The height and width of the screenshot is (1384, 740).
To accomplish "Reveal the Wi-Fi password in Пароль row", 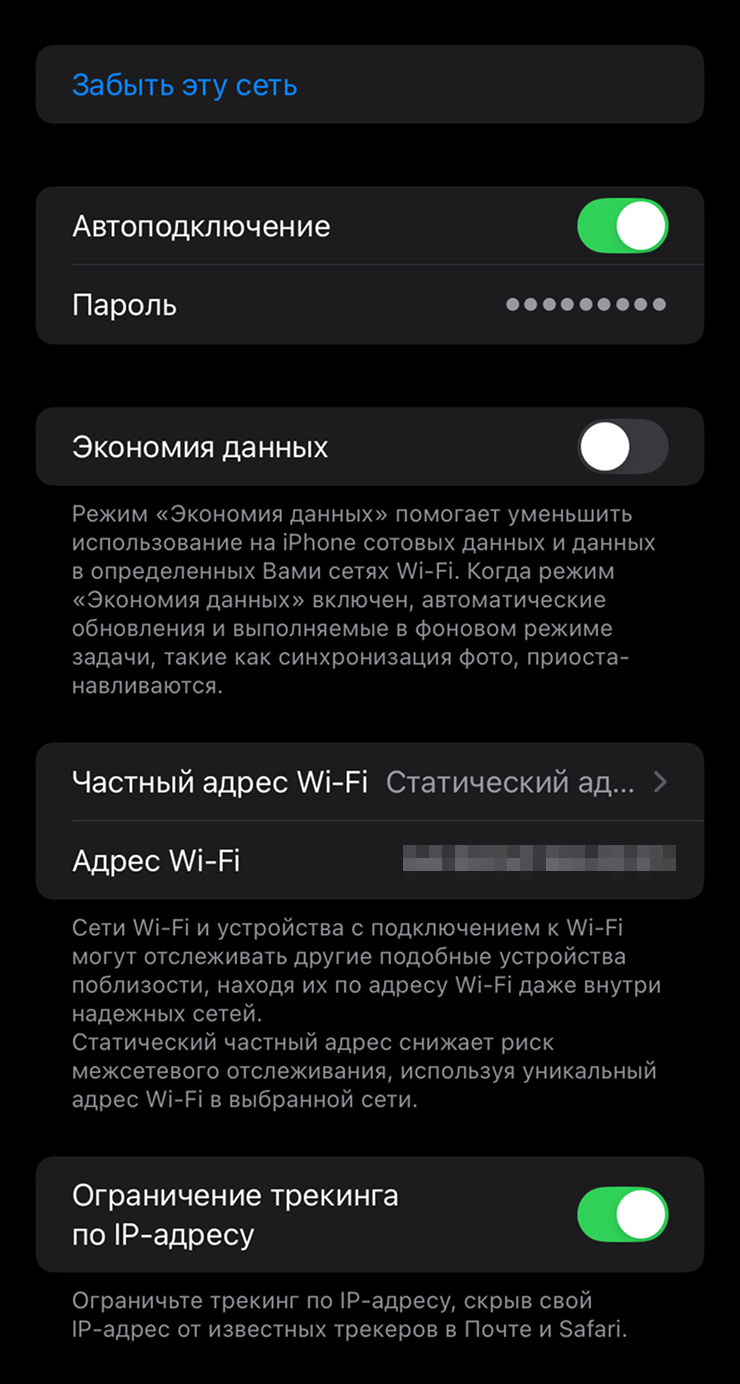I will tap(586, 305).
